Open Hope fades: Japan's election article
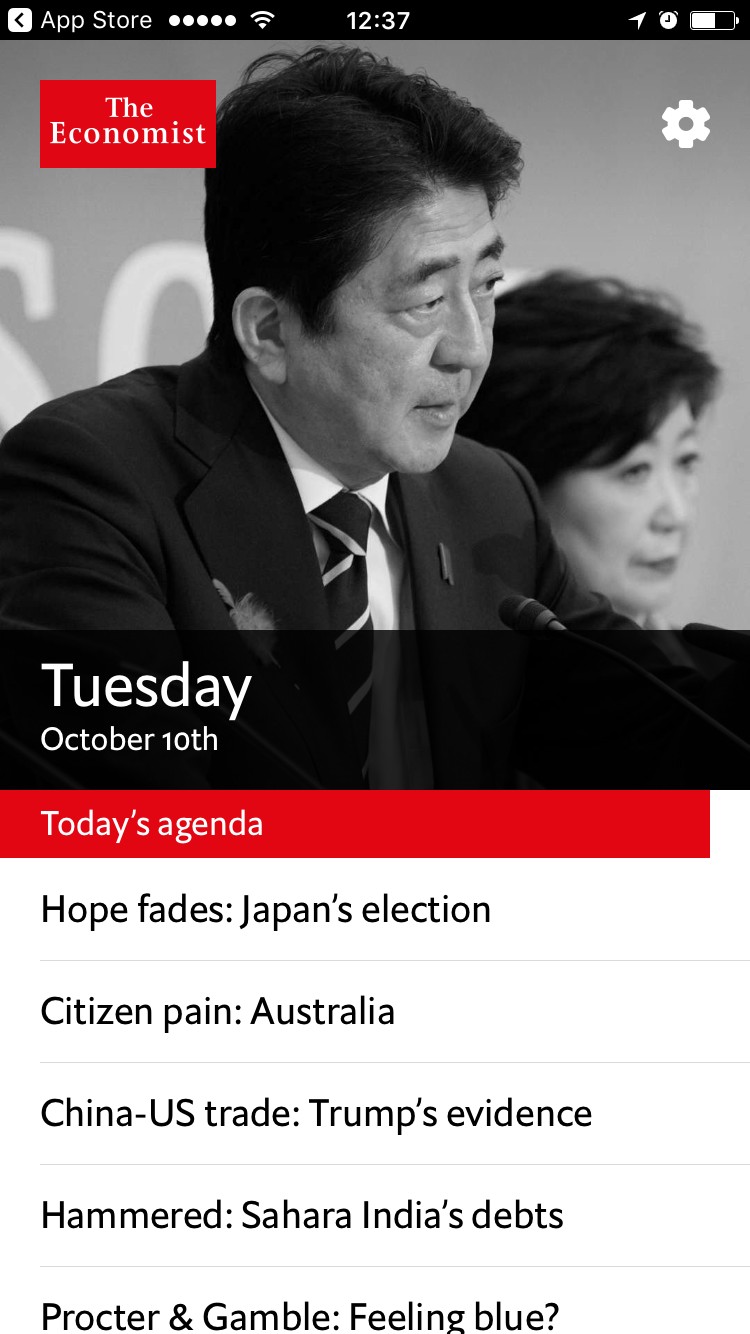 click(266, 910)
